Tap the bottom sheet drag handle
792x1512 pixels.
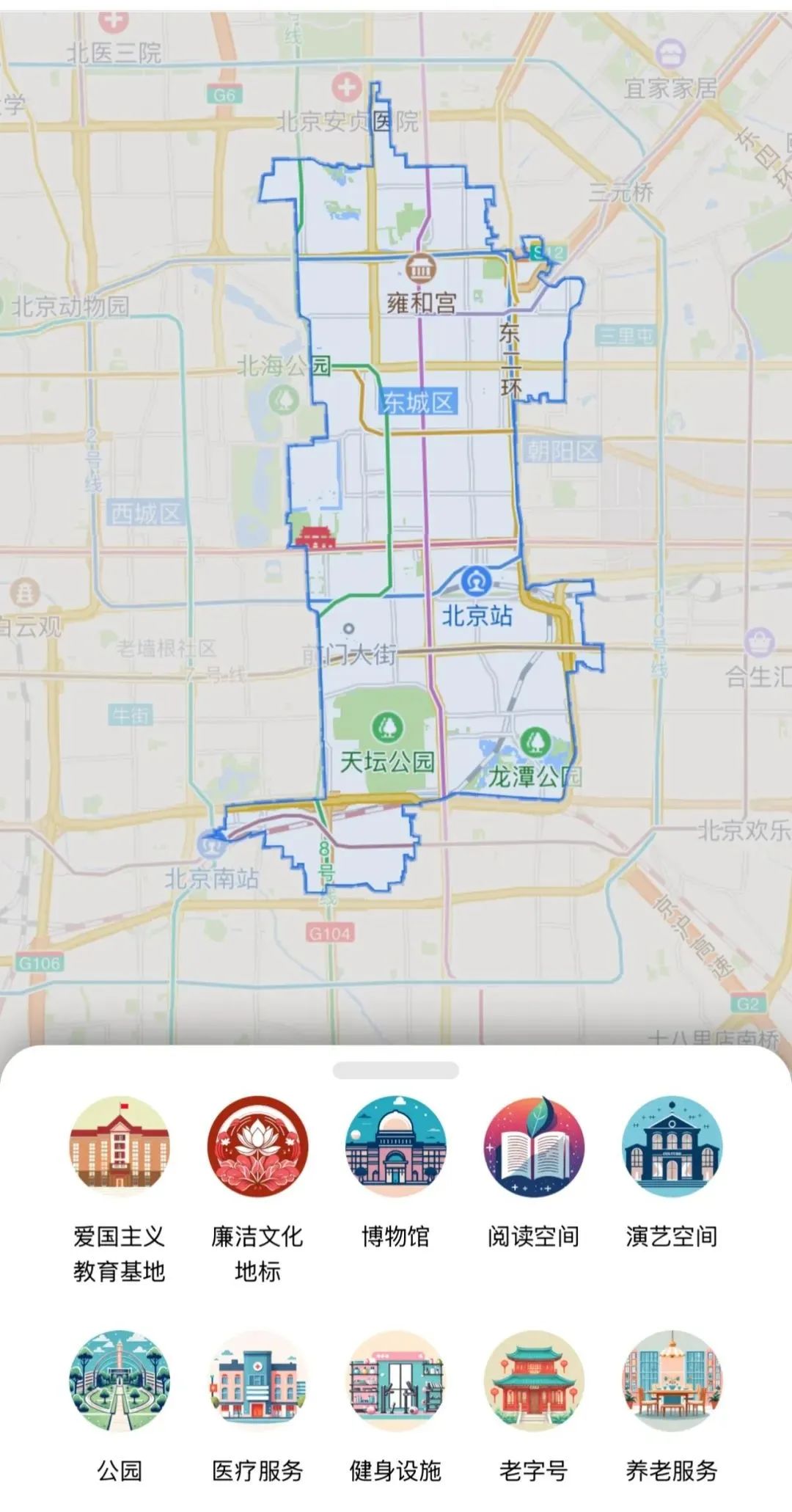[395, 1070]
